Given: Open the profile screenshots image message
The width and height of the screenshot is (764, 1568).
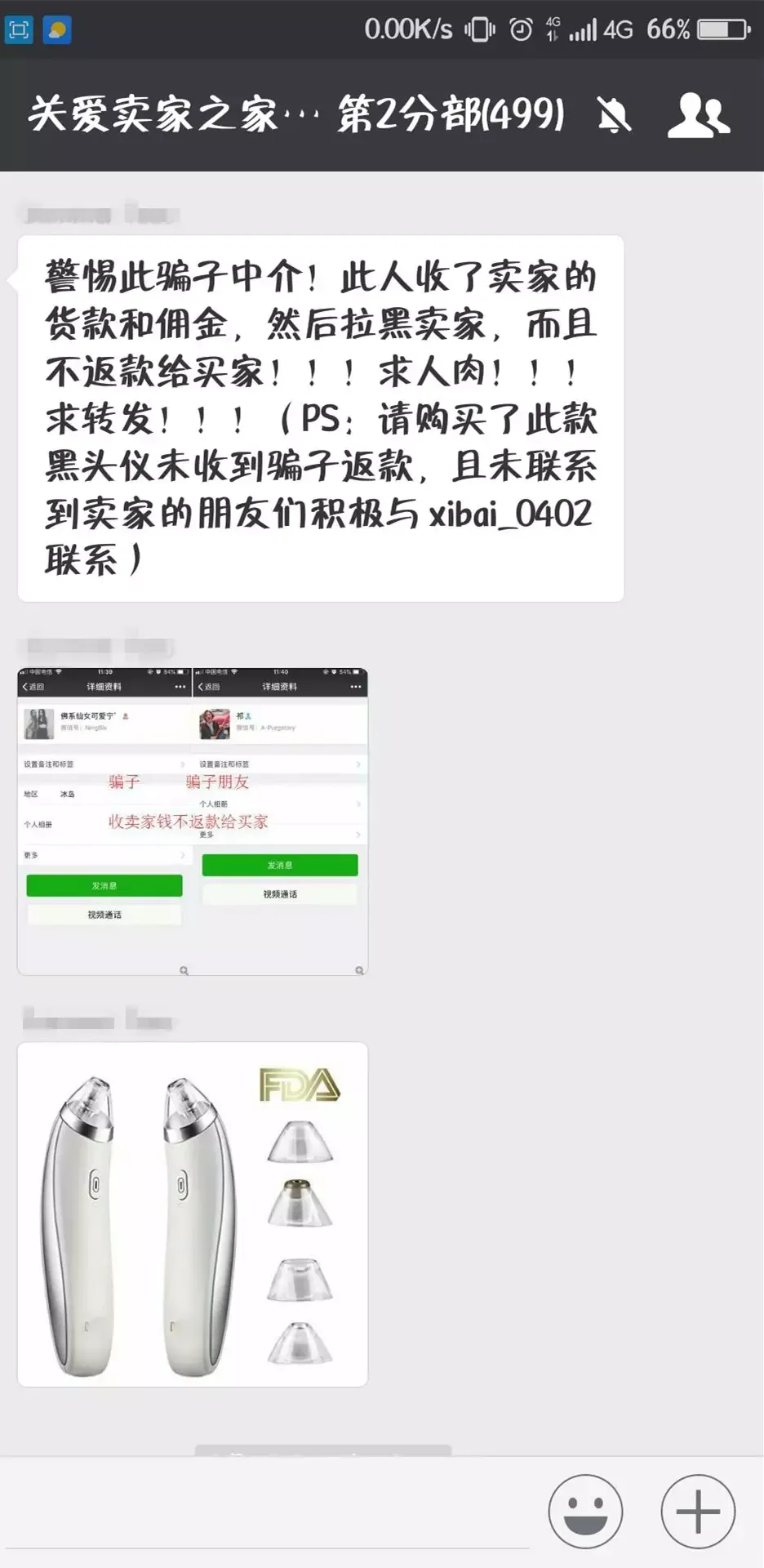Looking at the screenshot, I should [x=193, y=822].
